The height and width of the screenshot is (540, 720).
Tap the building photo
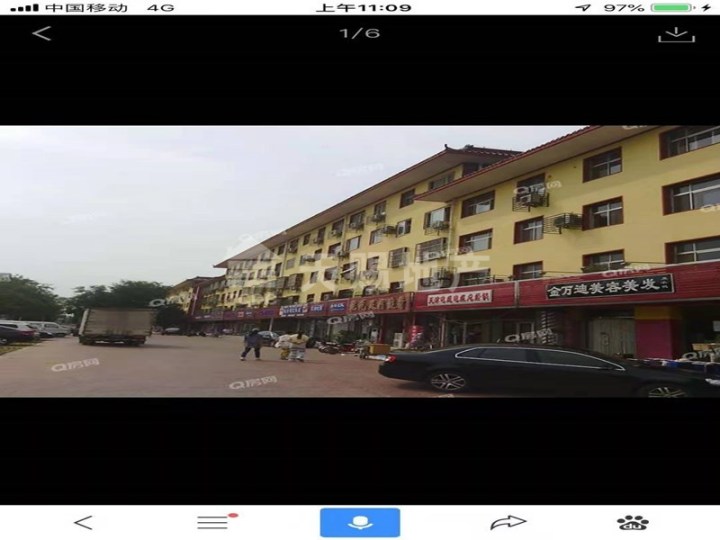tap(360, 261)
